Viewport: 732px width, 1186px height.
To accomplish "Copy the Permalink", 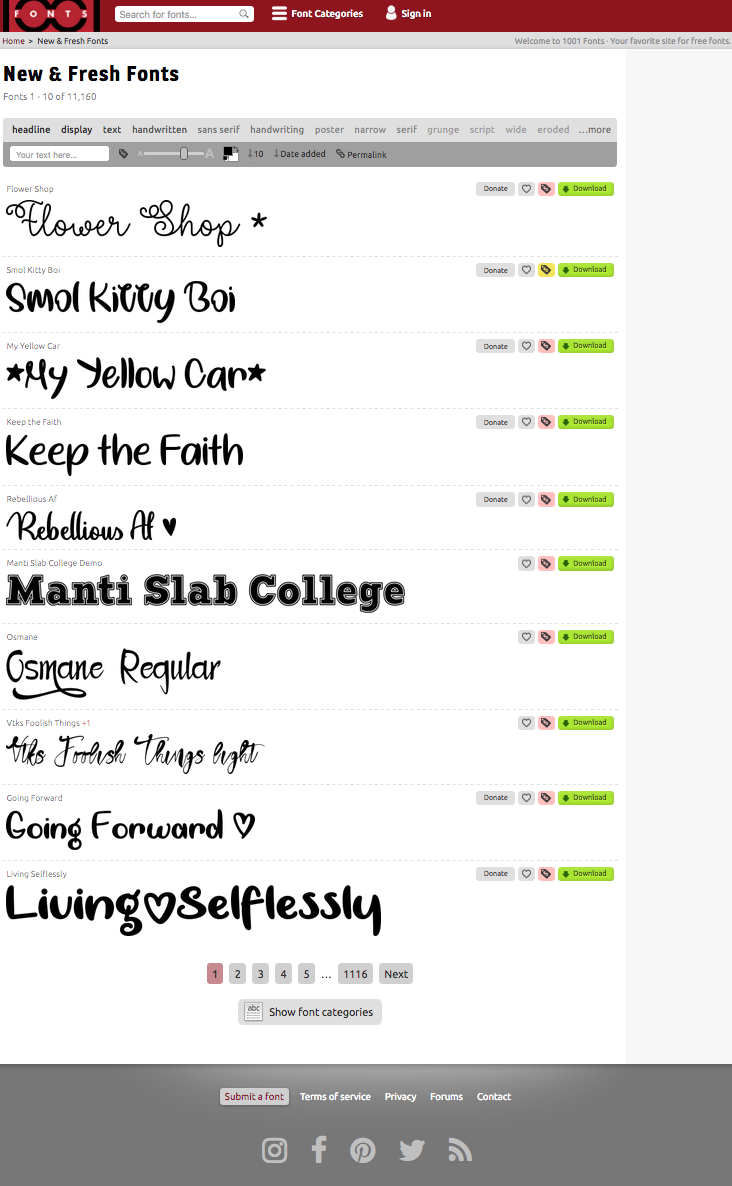I will pos(362,154).
